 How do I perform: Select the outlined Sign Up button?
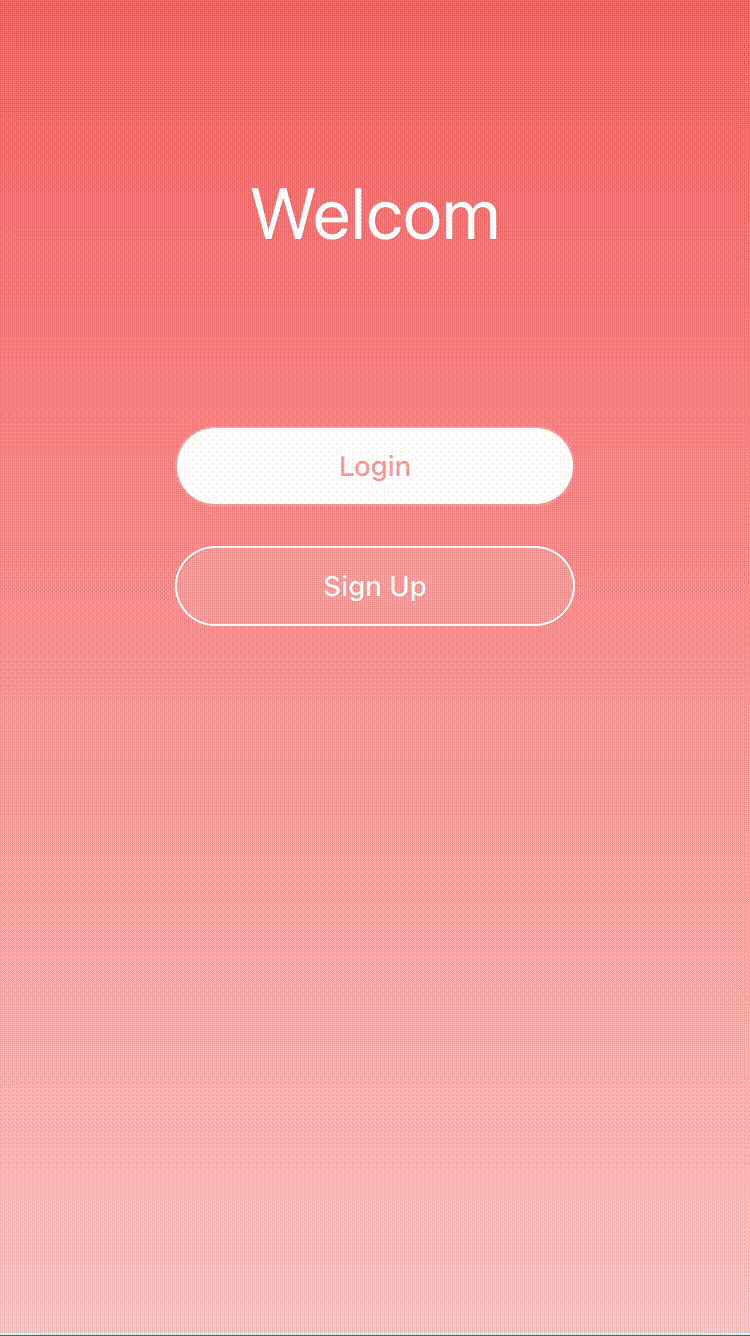pos(375,586)
